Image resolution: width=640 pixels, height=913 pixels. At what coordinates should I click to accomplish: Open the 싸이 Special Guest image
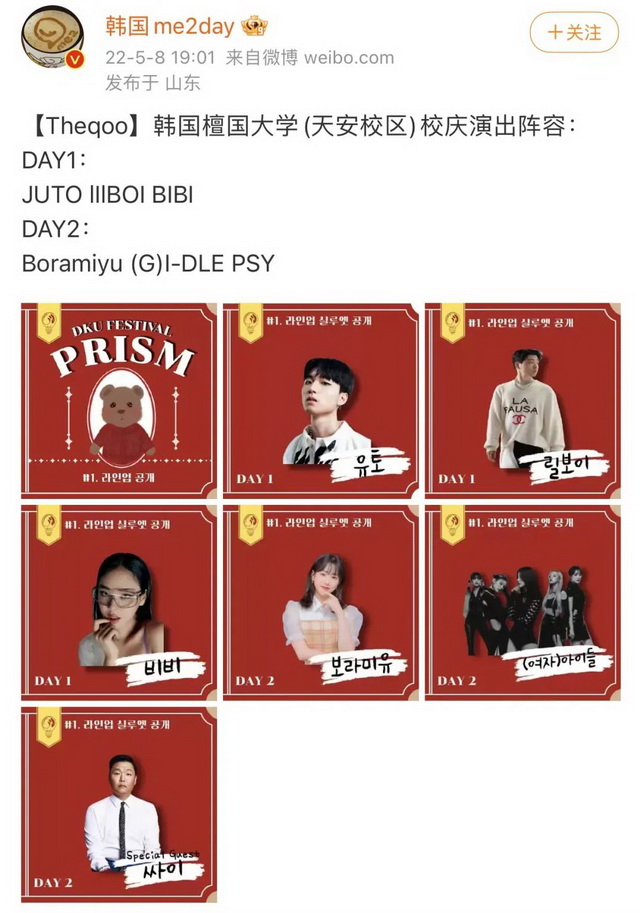(119, 803)
